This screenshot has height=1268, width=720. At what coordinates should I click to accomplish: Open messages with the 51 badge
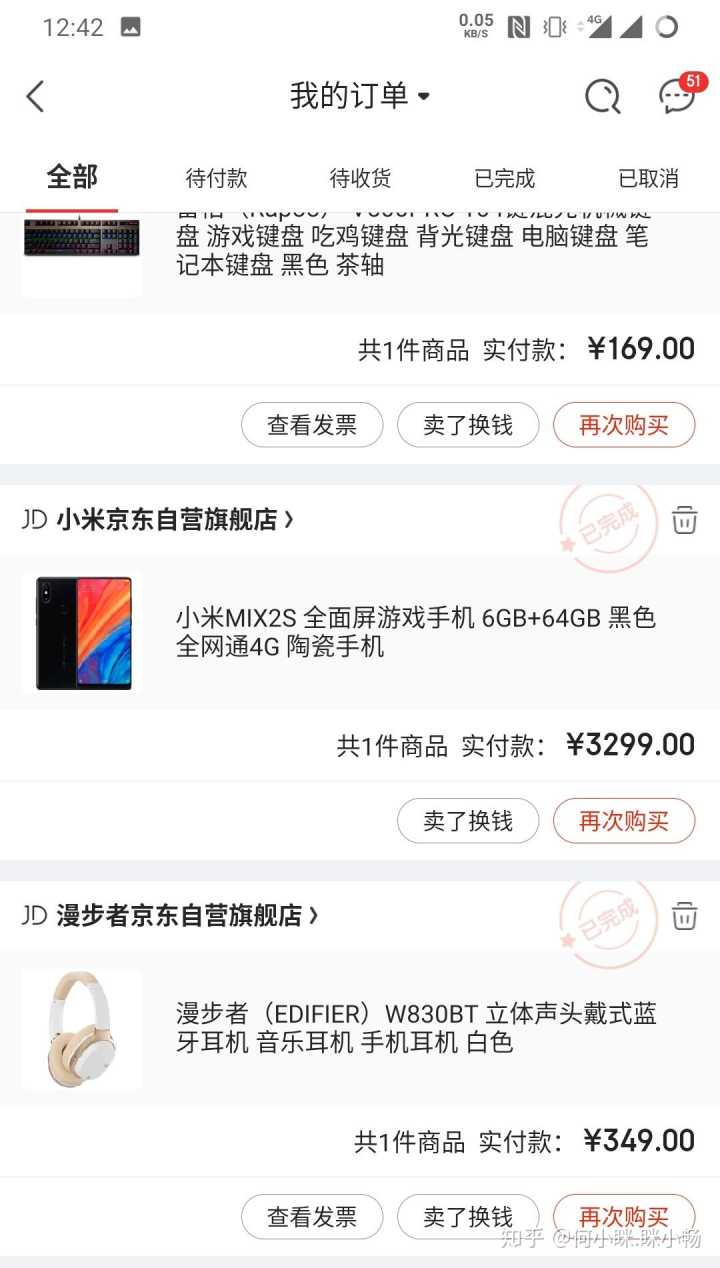(x=678, y=96)
